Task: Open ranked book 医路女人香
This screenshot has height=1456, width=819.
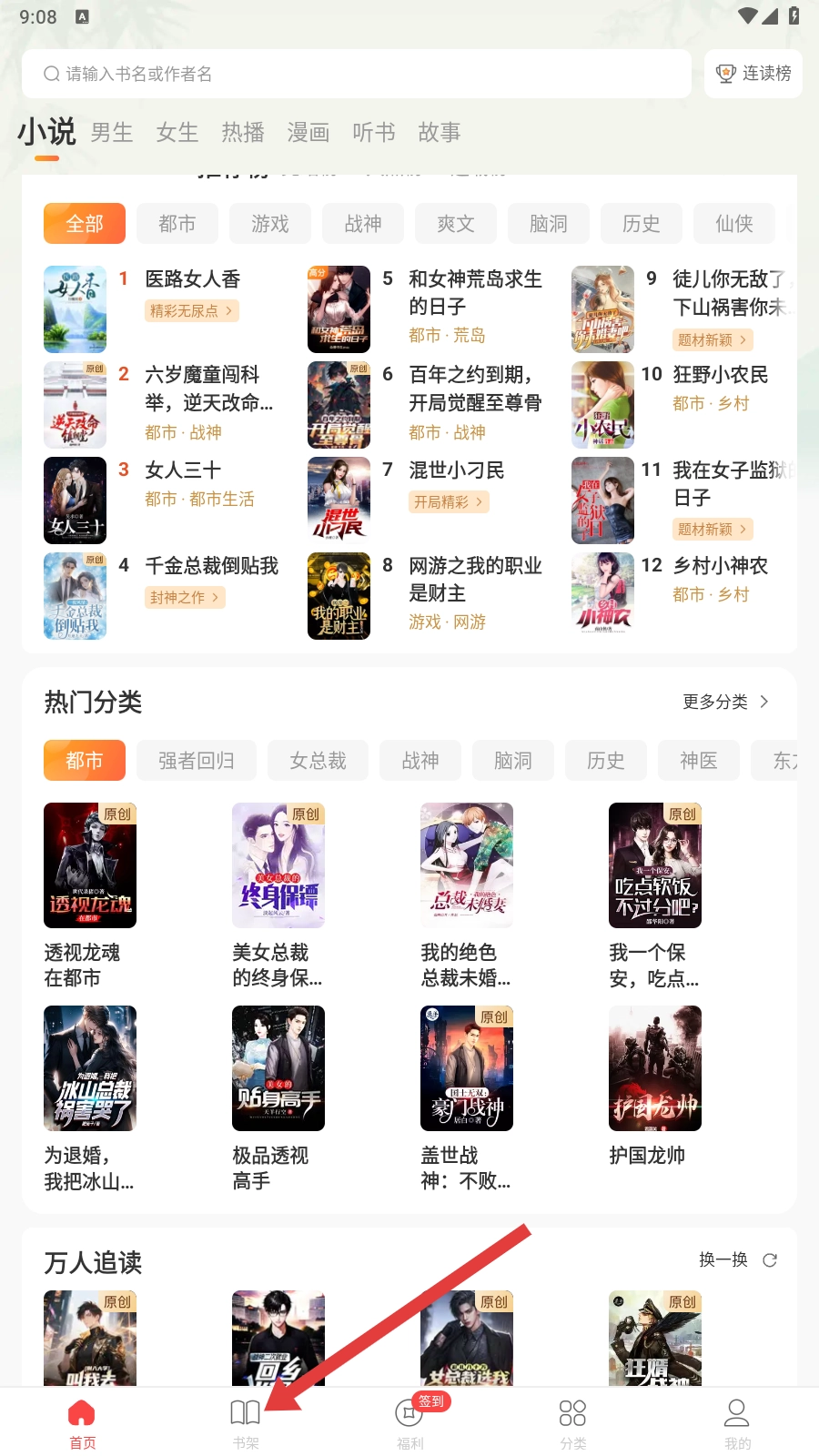Action: (192, 279)
